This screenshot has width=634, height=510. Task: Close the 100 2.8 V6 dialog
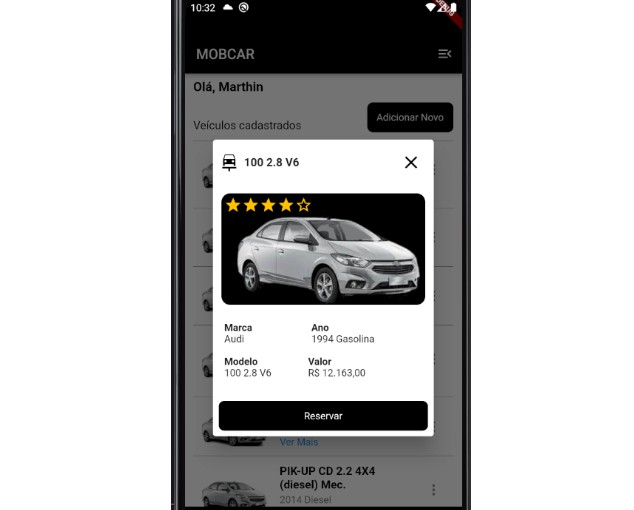coord(410,162)
